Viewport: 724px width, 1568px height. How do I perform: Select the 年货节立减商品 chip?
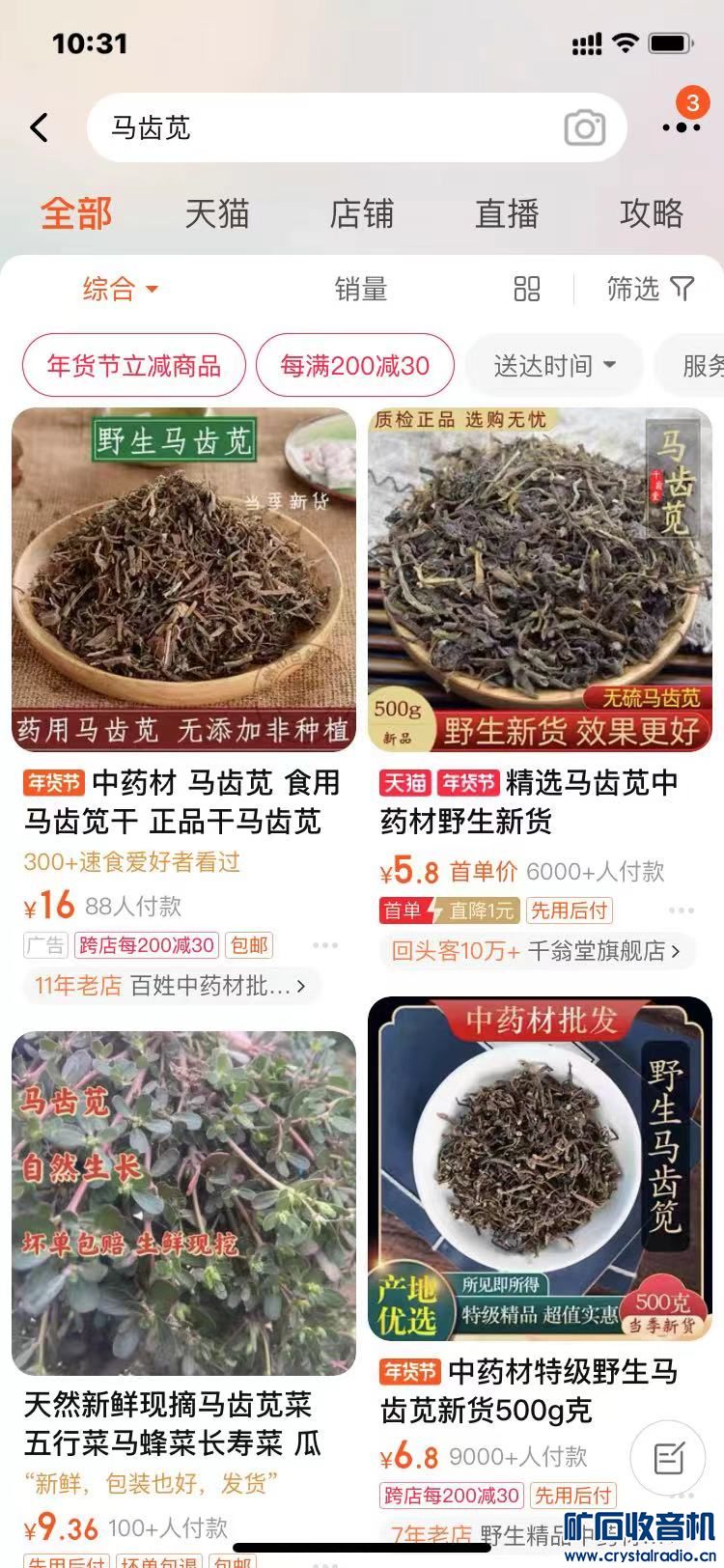134,366
